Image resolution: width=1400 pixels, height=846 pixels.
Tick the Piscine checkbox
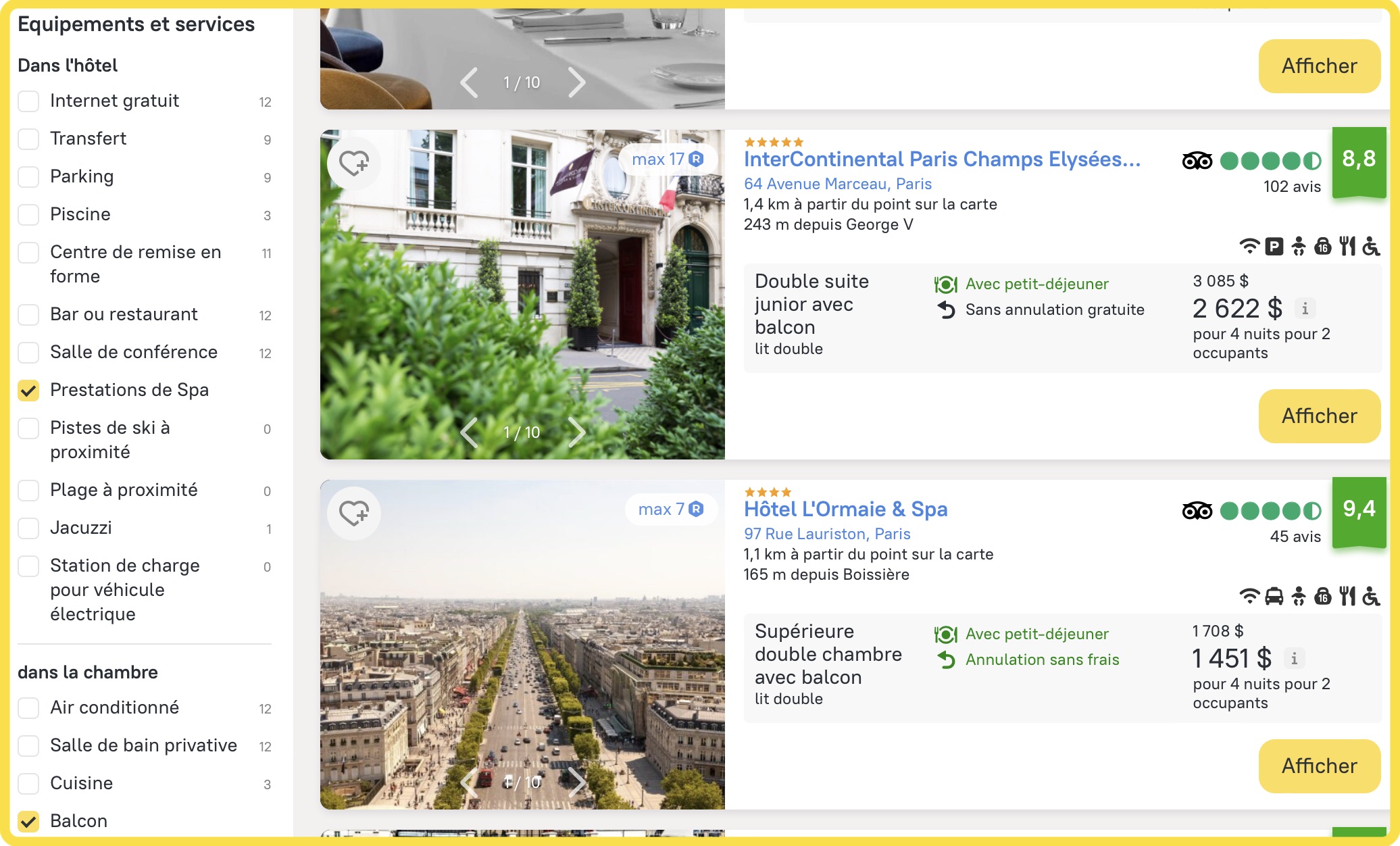pyautogui.click(x=28, y=215)
